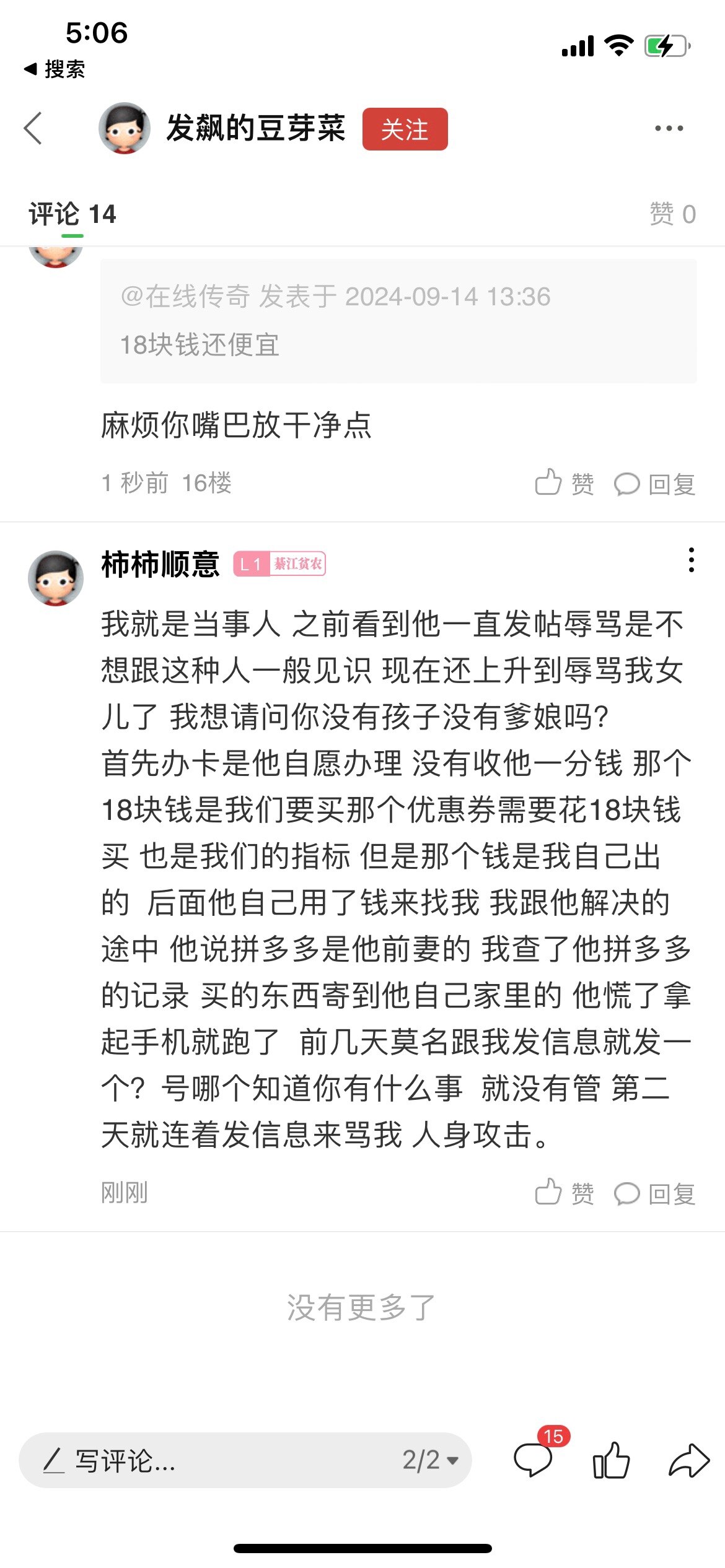Like this post with the thumbs-up
Viewport: 725px width, 1568px height.
611,1460
